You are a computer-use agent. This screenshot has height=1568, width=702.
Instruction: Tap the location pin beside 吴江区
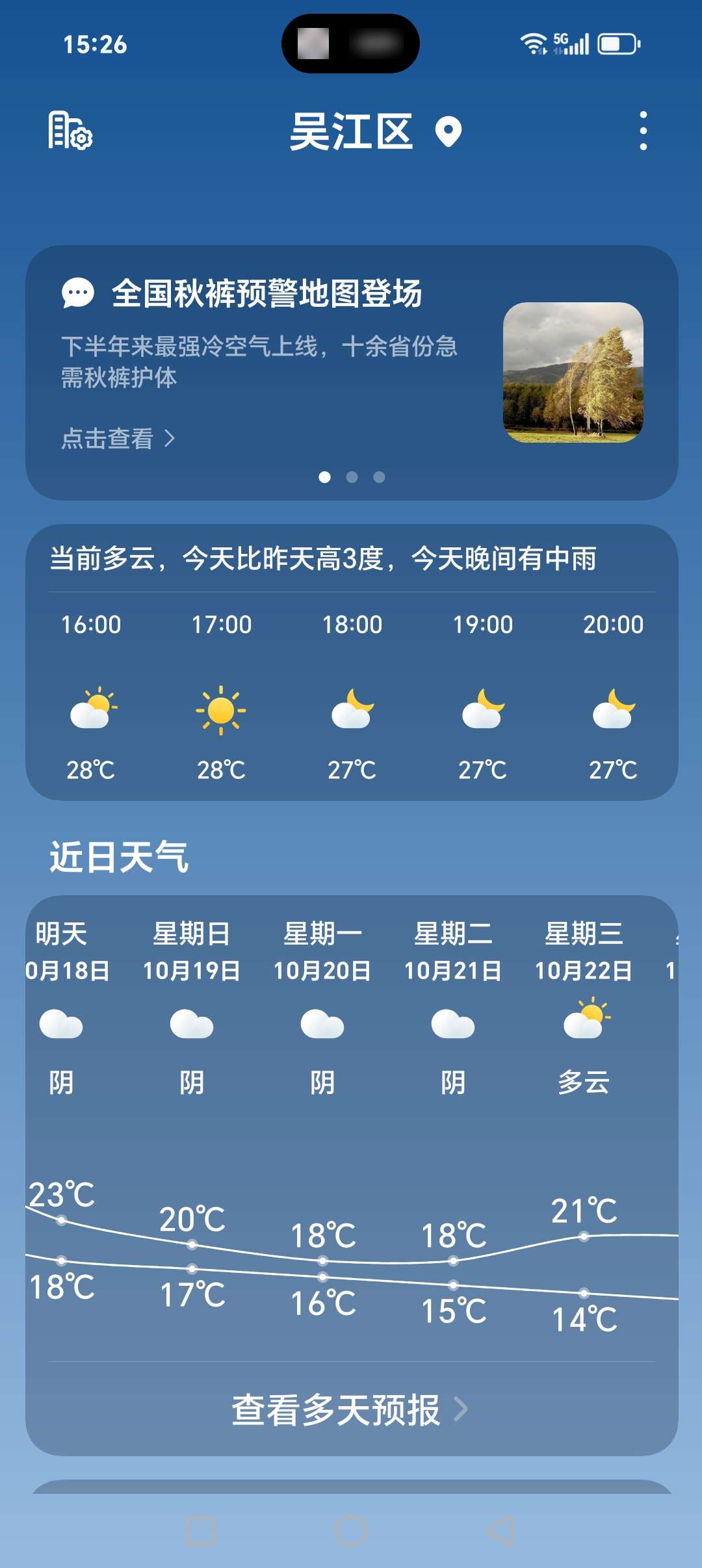click(448, 132)
